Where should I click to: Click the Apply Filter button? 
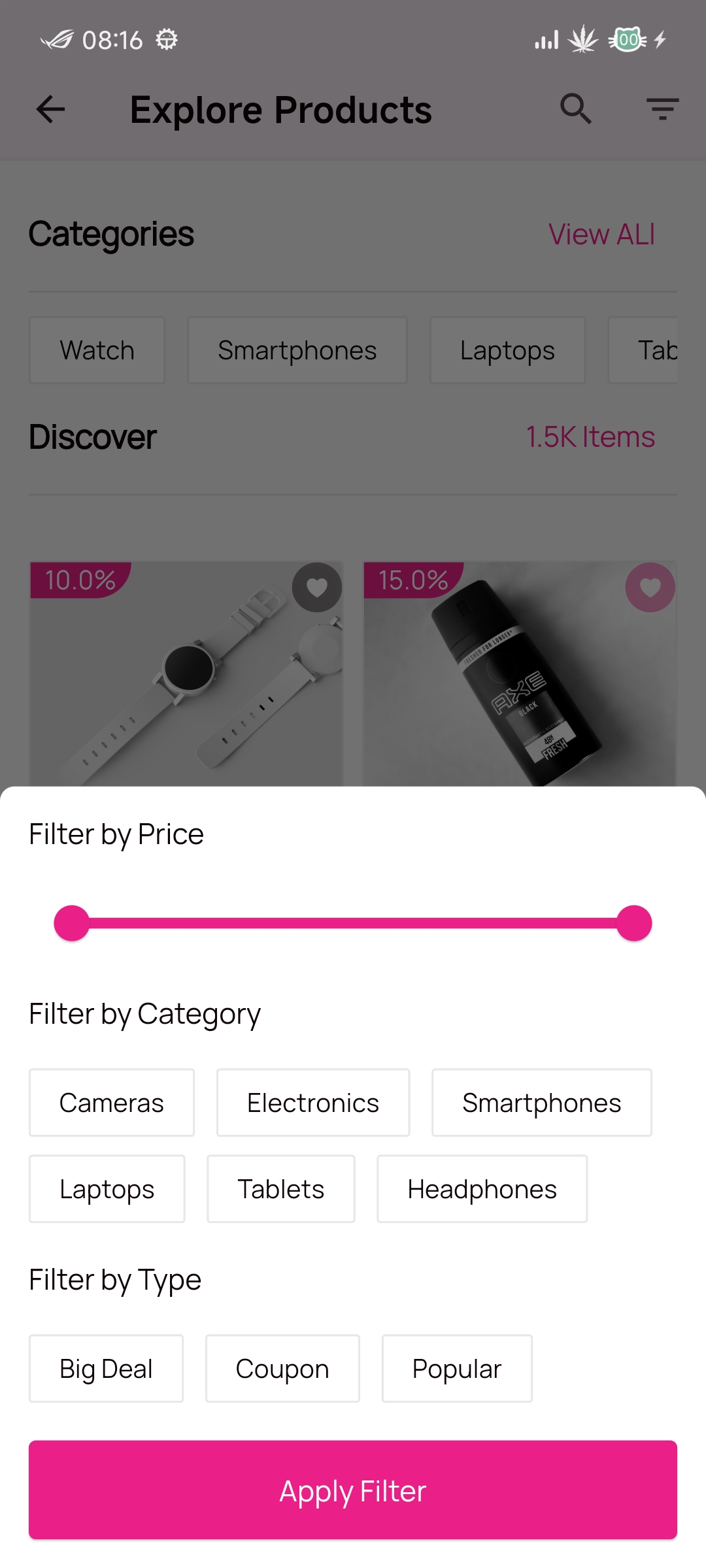(353, 1490)
